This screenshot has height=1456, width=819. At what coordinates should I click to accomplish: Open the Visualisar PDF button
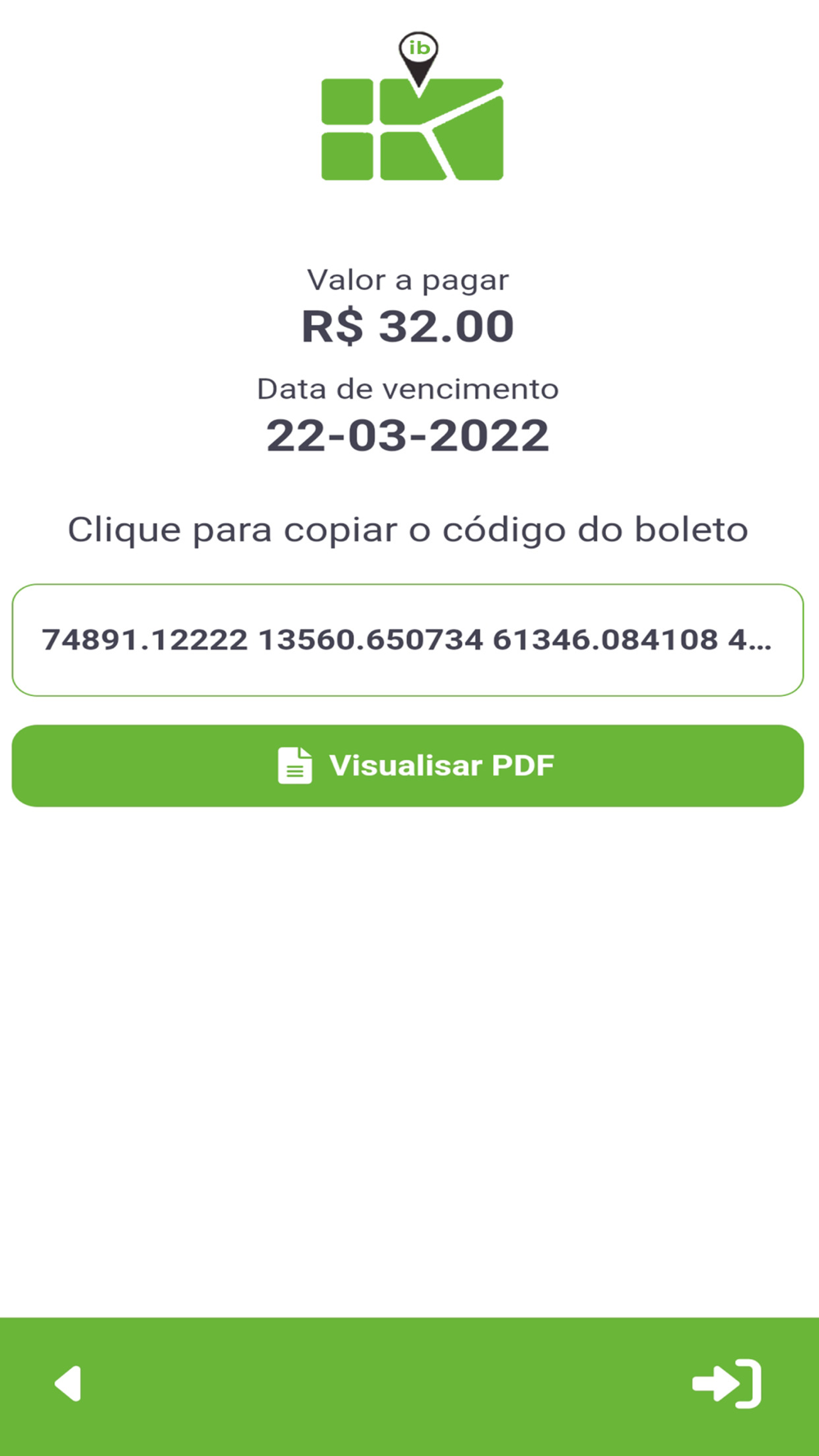point(407,766)
